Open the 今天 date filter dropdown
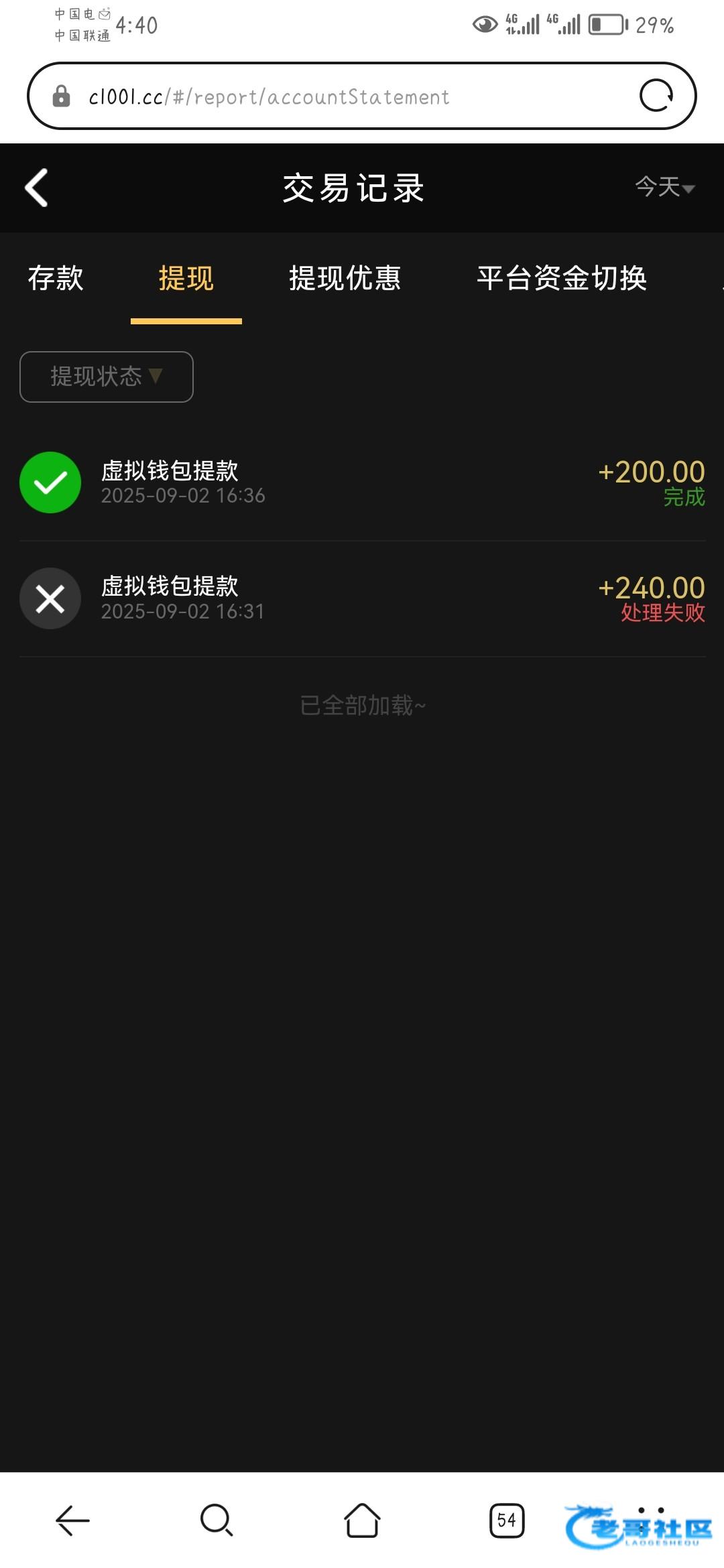The image size is (724, 1568). click(x=664, y=187)
